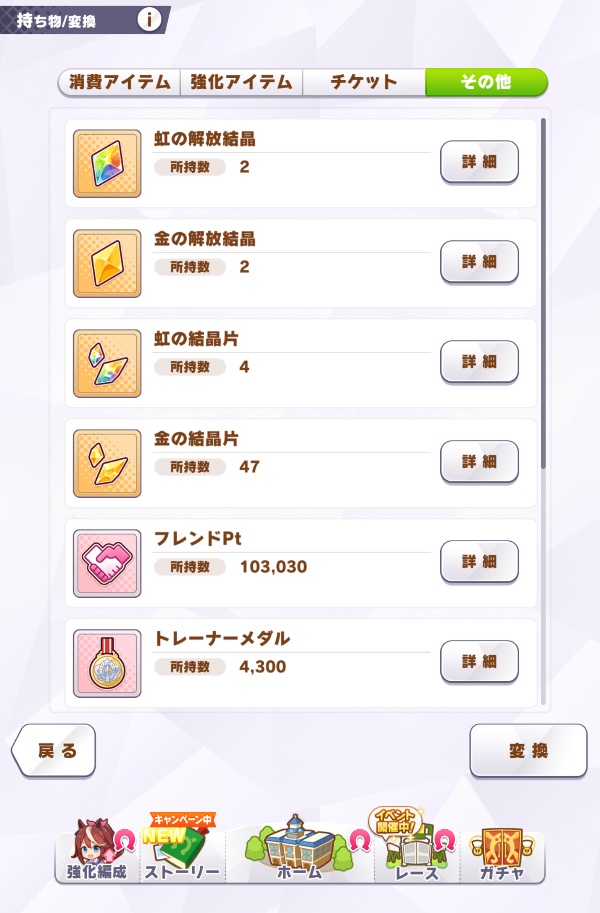View 詳細 for 虹の結晶片
Screen dimensions: 600x913
[x=479, y=362]
